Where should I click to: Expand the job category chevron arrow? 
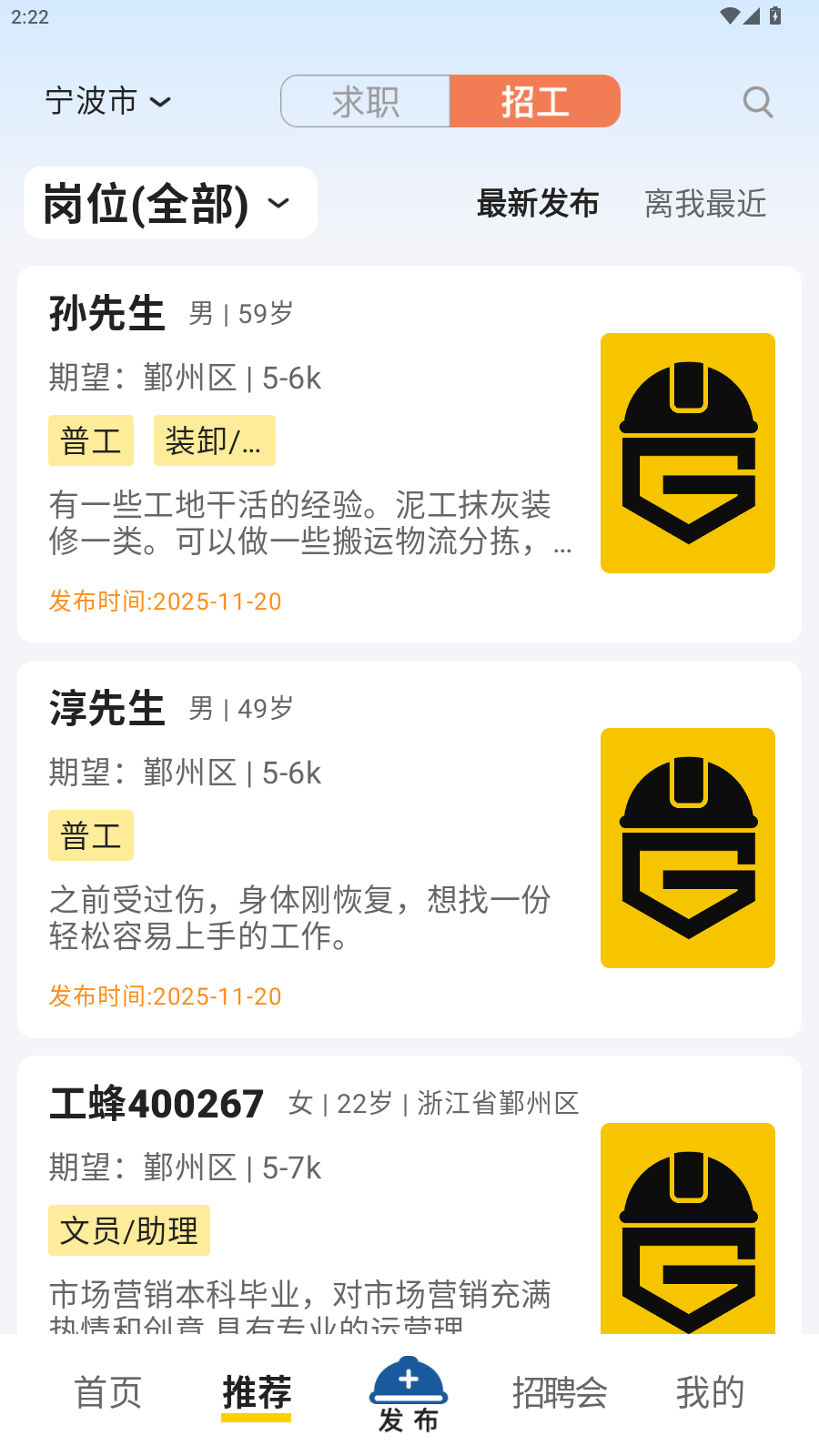(x=278, y=204)
